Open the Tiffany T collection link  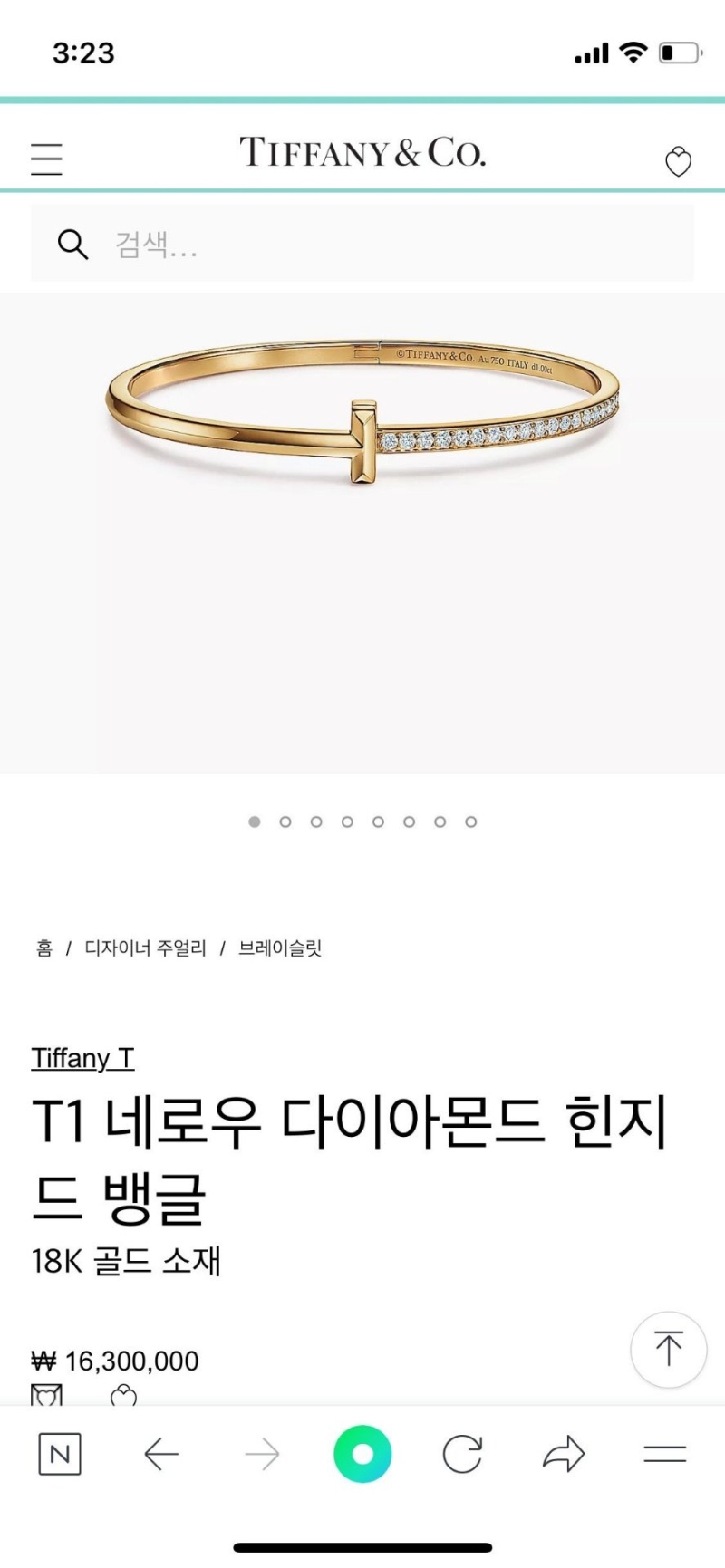[x=82, y=1058]
